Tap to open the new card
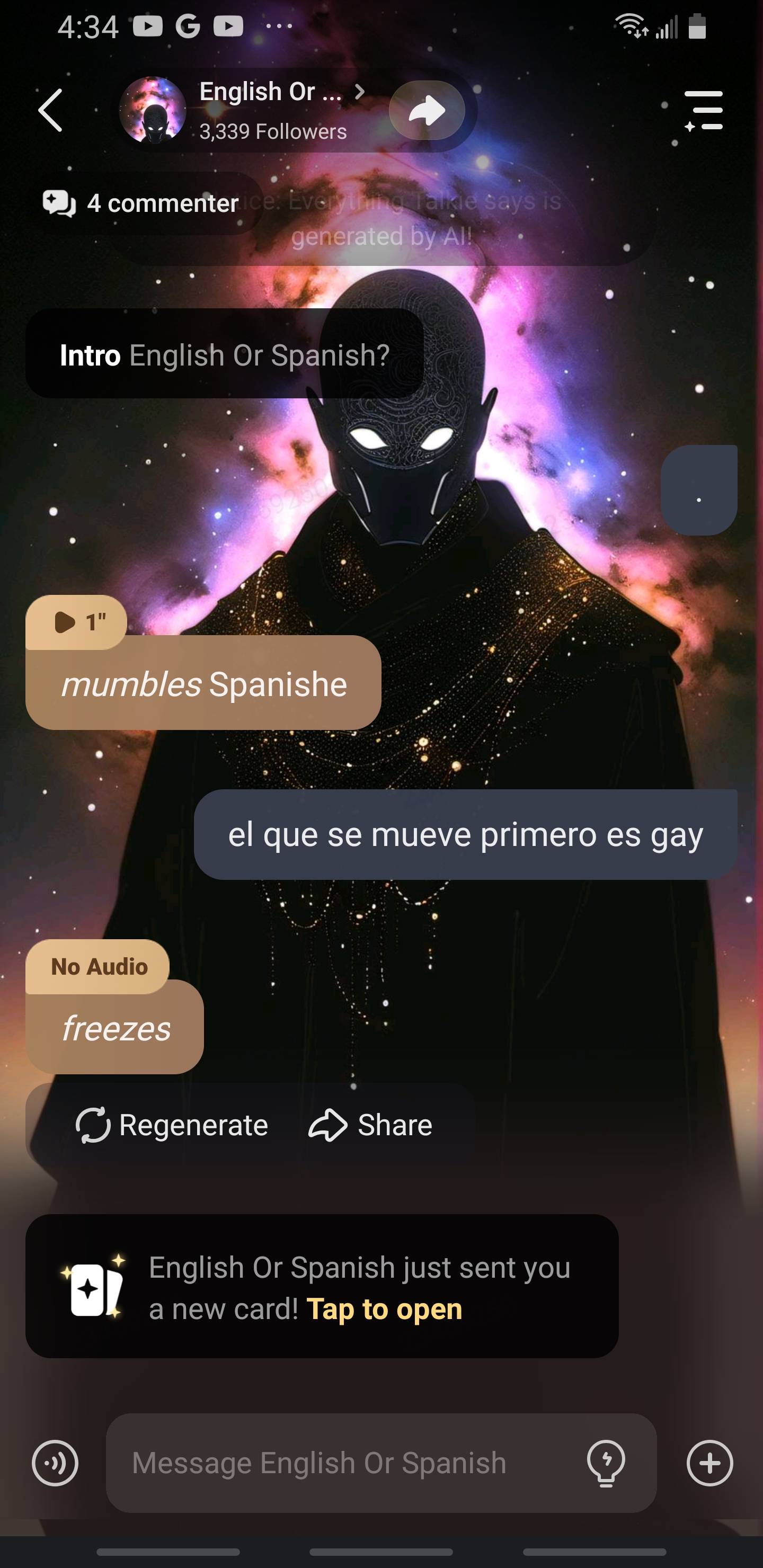Image resolution: width=763 pixels, height=1568 pixels. tap(384, 1308)
